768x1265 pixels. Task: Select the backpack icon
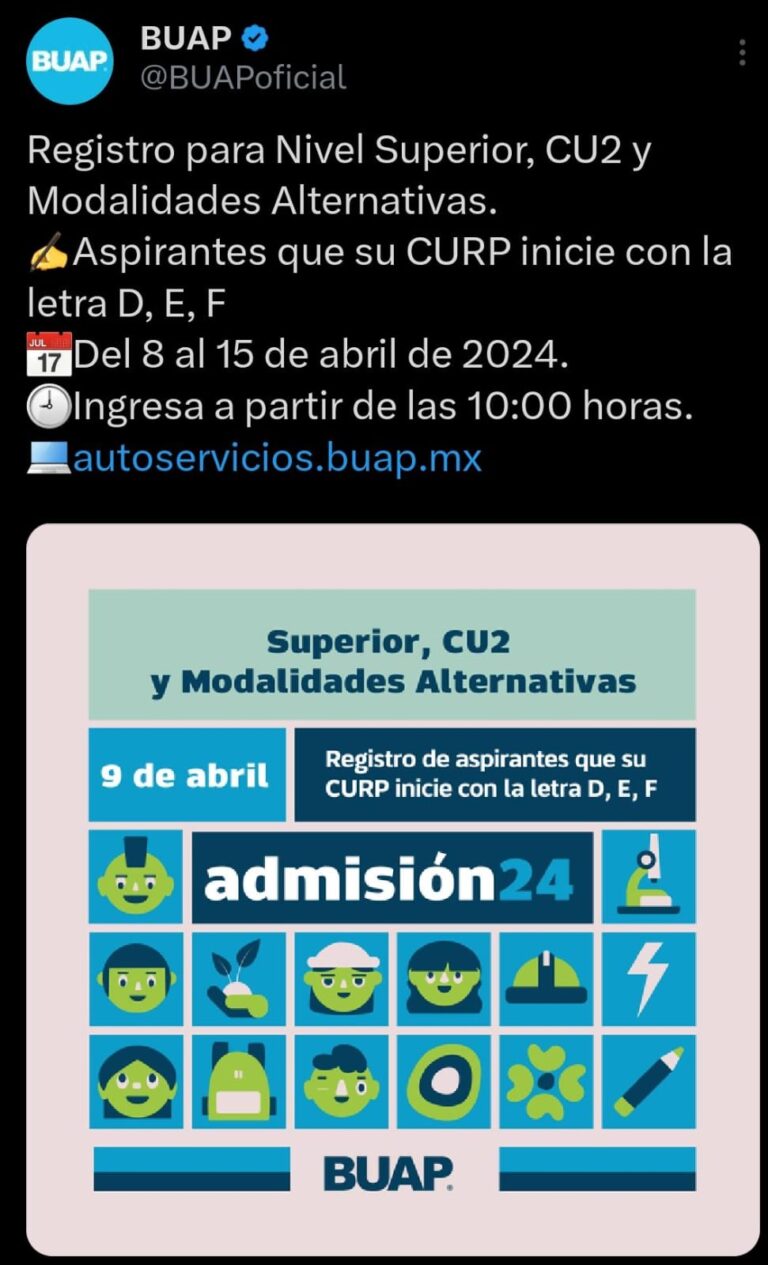[x=238, y=1082]
